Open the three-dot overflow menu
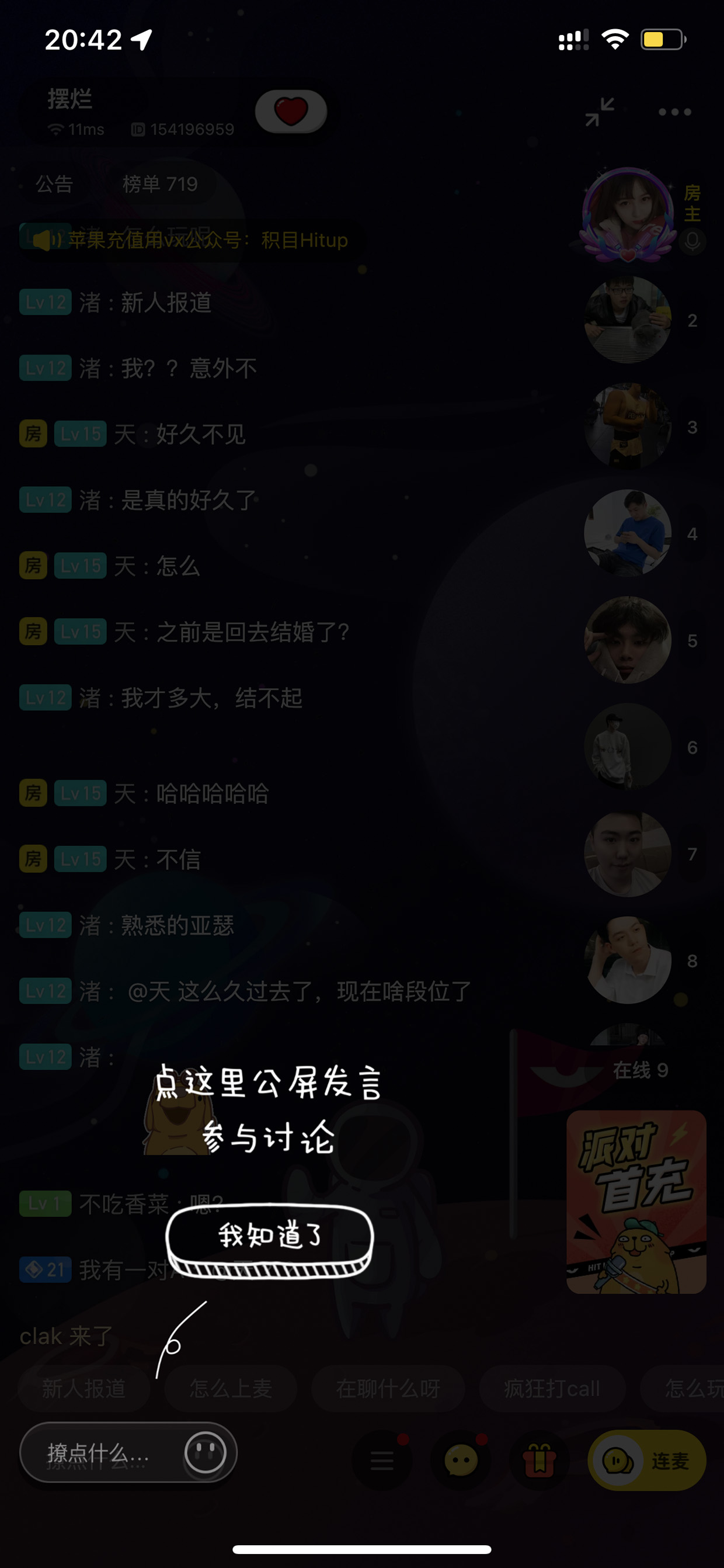724x1568 pixels. pos(675,112)
